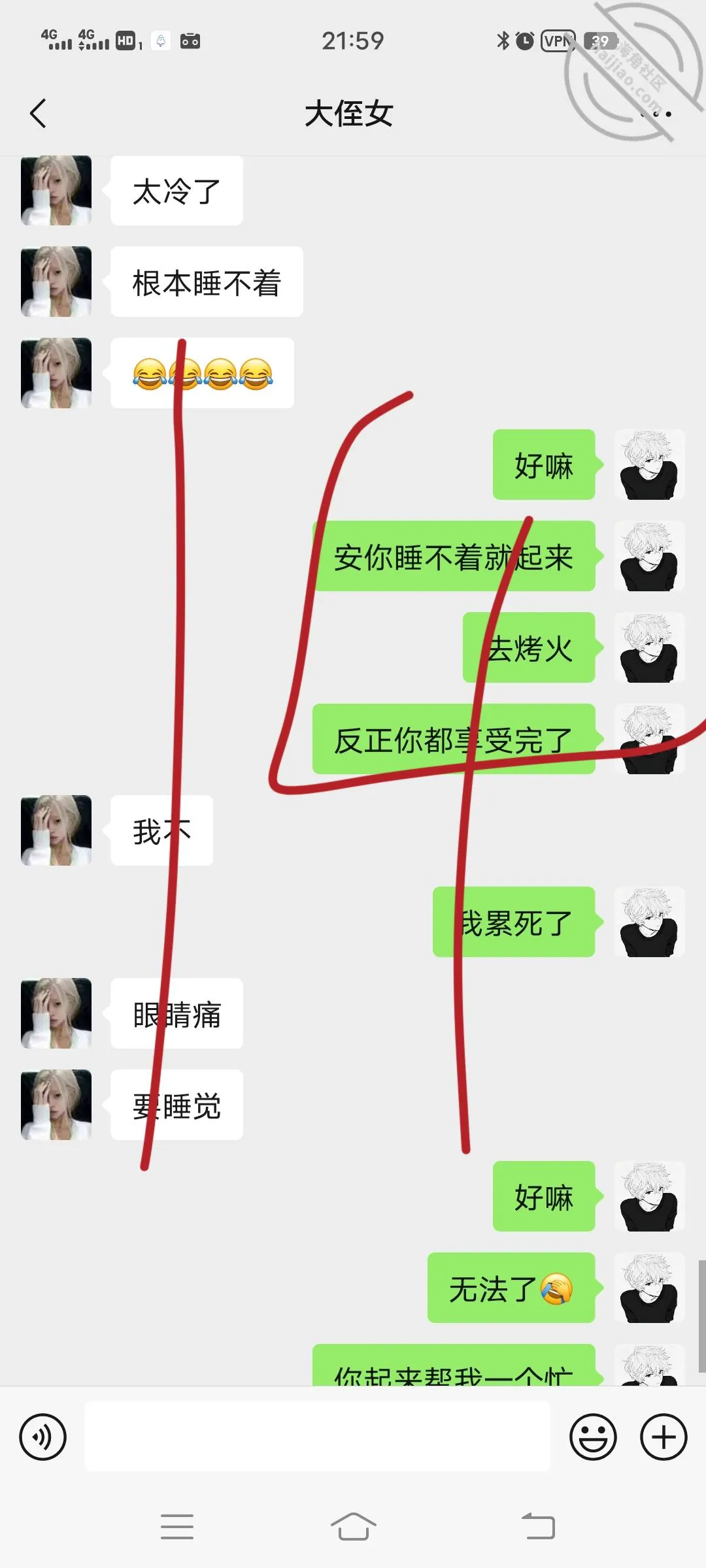The height and width of the screenshot is (1568, 706).
Task: Tap the system home button
Action: point(353,1527)
